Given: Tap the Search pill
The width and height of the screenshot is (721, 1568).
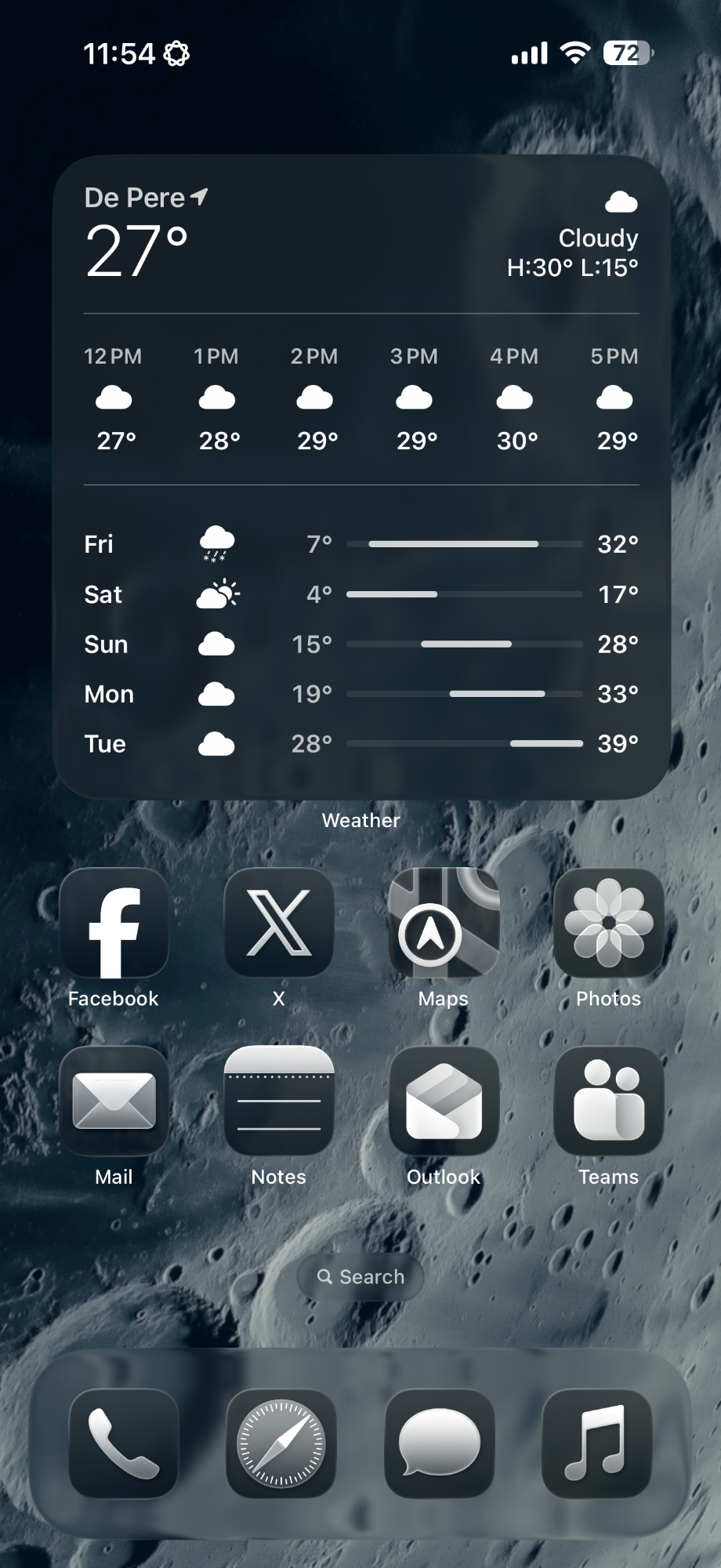Looking at the screenshot, I should pos(360,1277).
